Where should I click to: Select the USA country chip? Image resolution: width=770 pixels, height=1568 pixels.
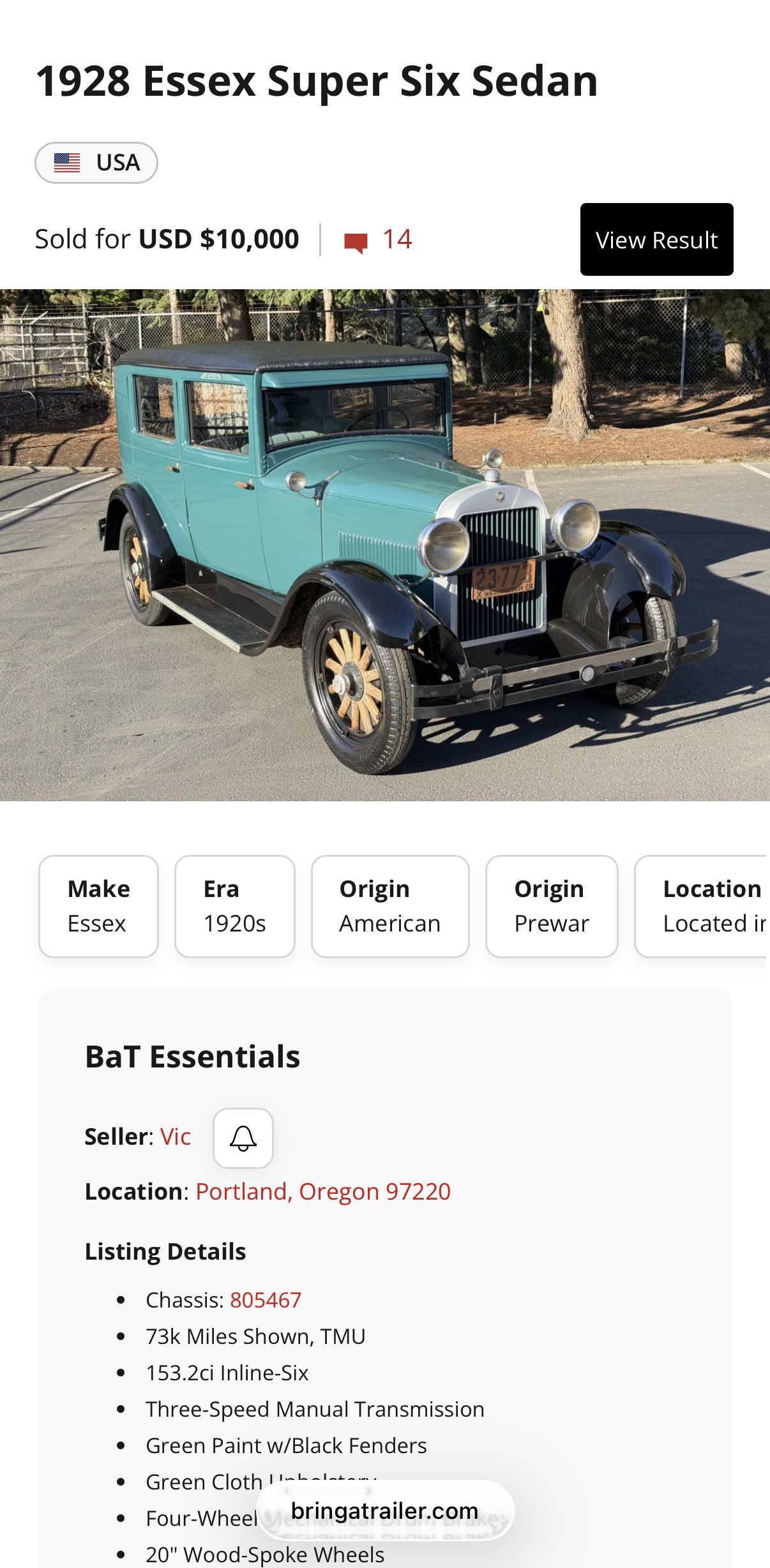(x=96, y=163)
